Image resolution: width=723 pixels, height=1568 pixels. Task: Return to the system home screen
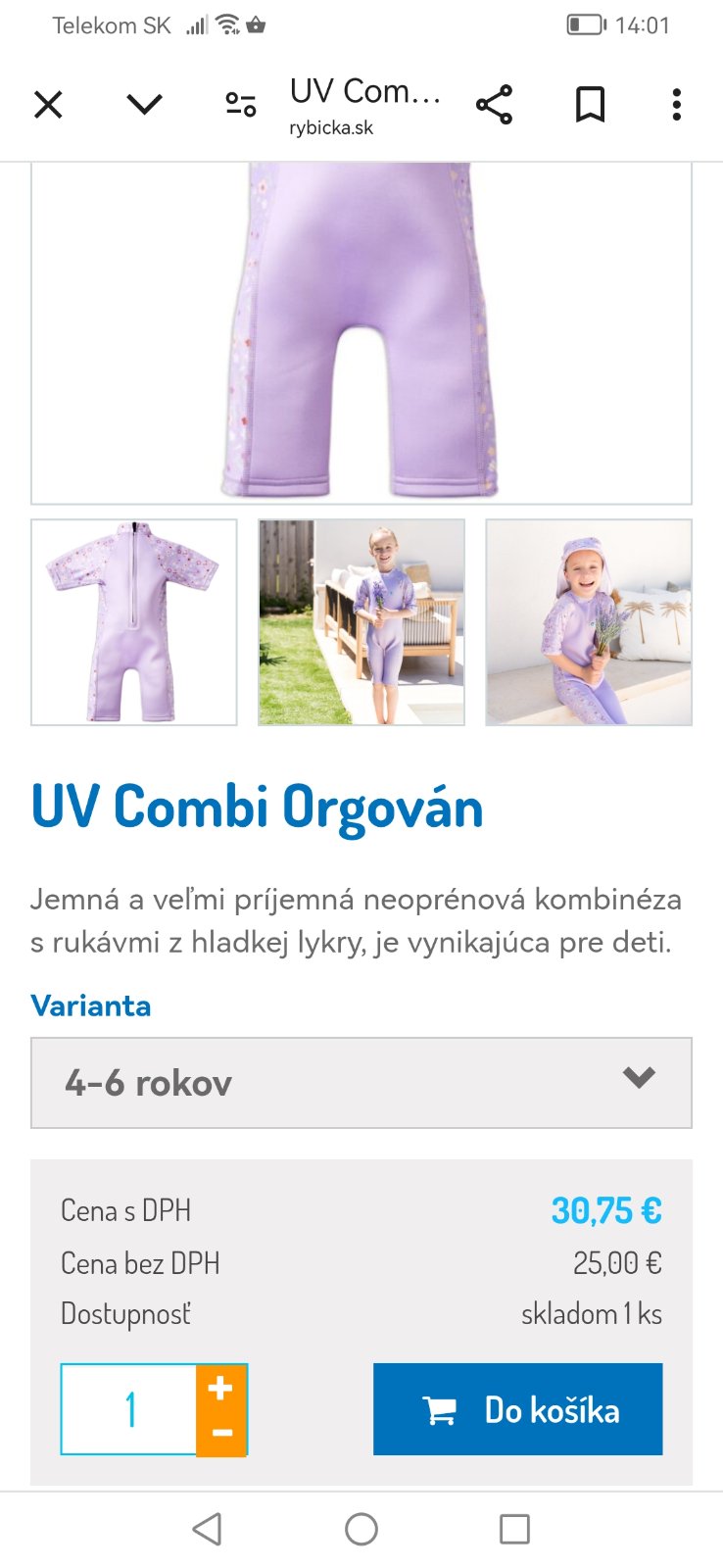click(x=361, y=1529)
